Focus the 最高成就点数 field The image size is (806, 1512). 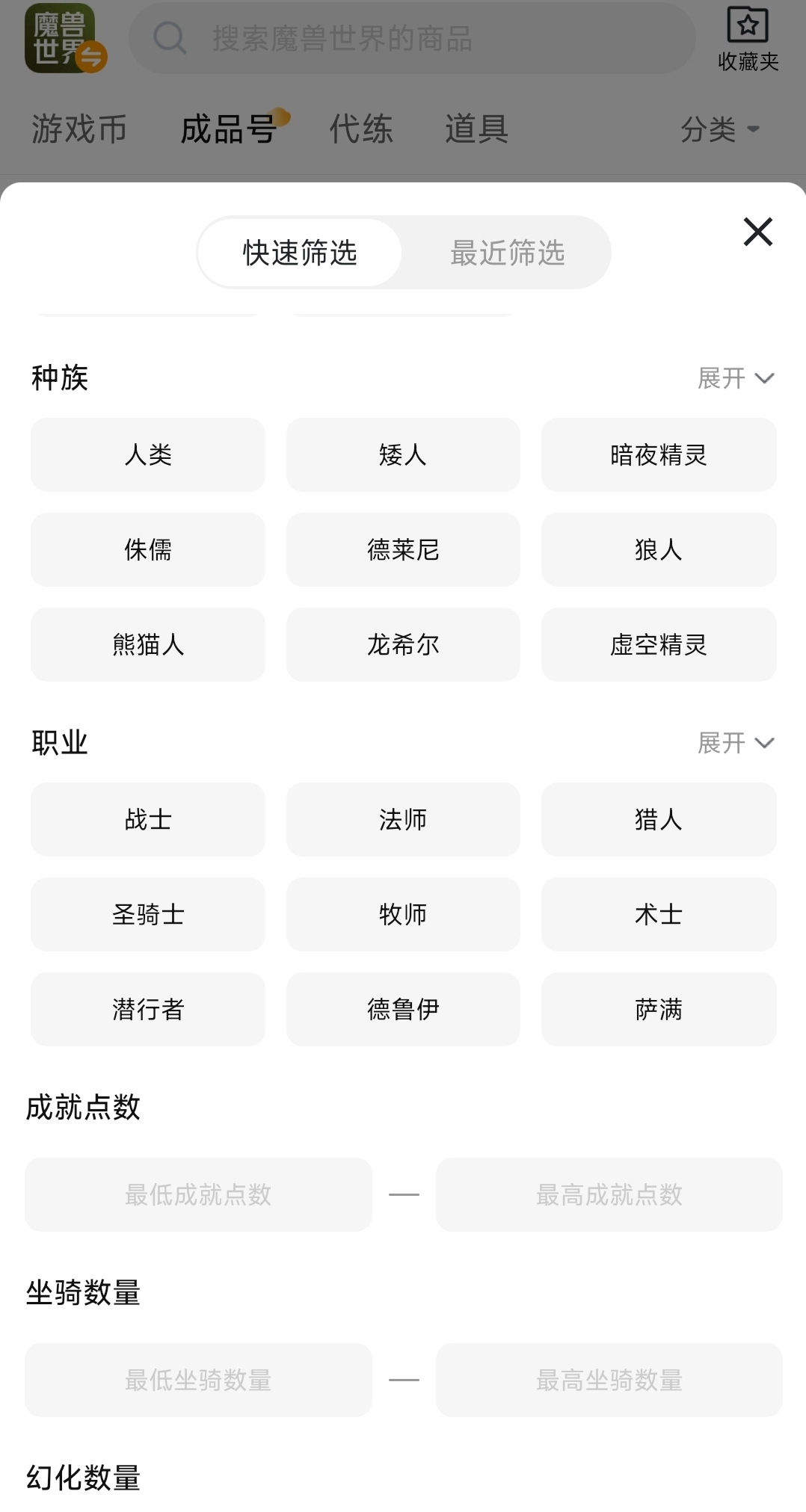click(609, 1194)
